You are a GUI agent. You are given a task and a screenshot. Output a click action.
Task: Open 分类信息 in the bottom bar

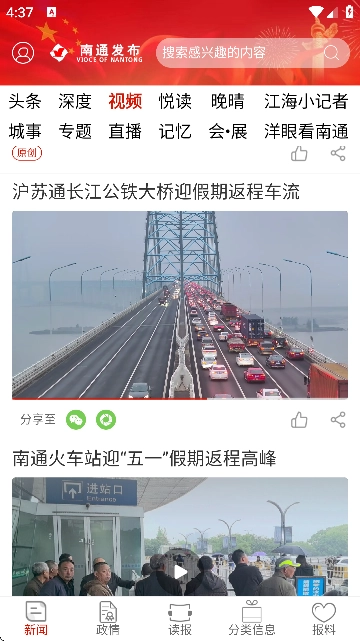252,618
